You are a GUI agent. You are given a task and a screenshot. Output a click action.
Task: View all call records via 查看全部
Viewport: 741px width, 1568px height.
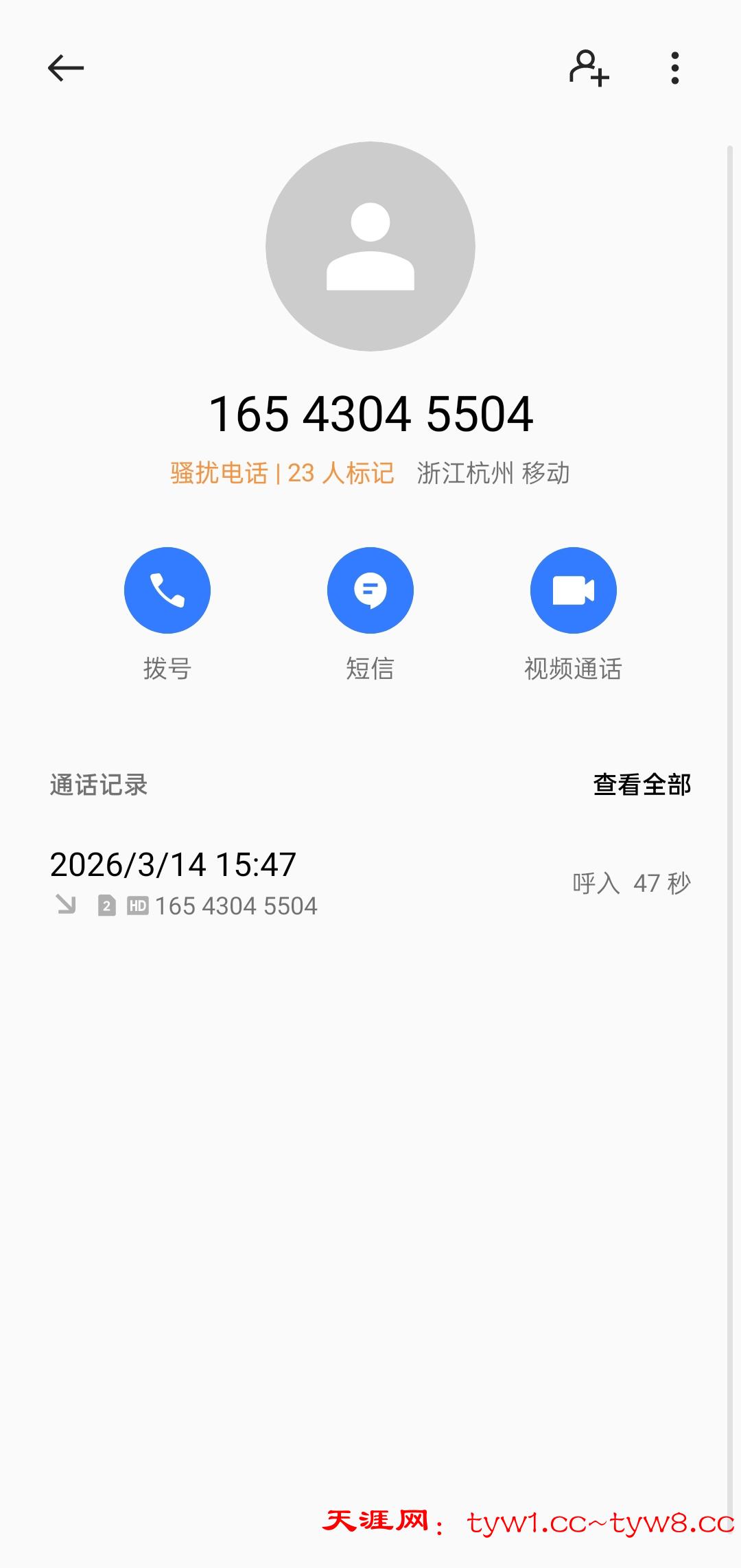click(642, 785)
